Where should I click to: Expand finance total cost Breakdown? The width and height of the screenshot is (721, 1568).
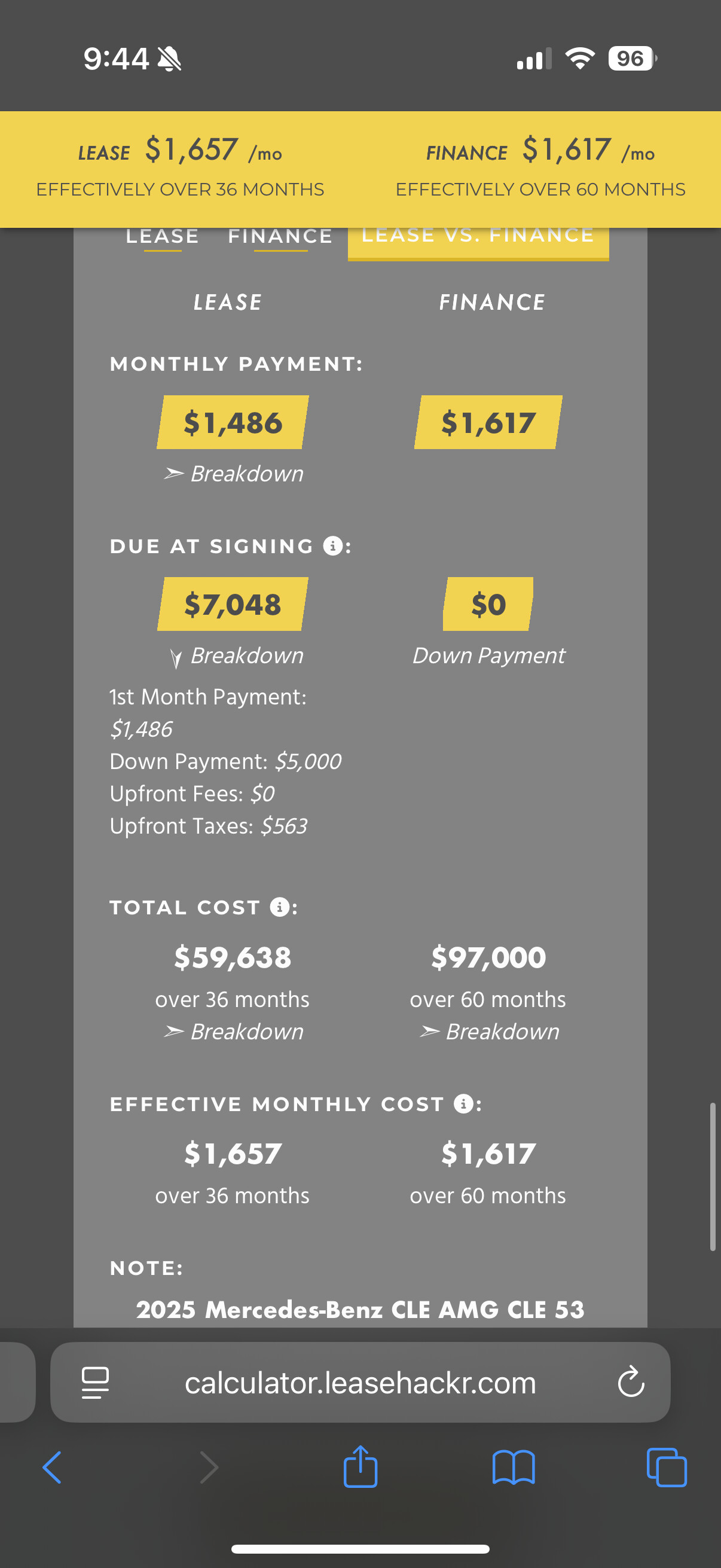tap(490, 1032)
